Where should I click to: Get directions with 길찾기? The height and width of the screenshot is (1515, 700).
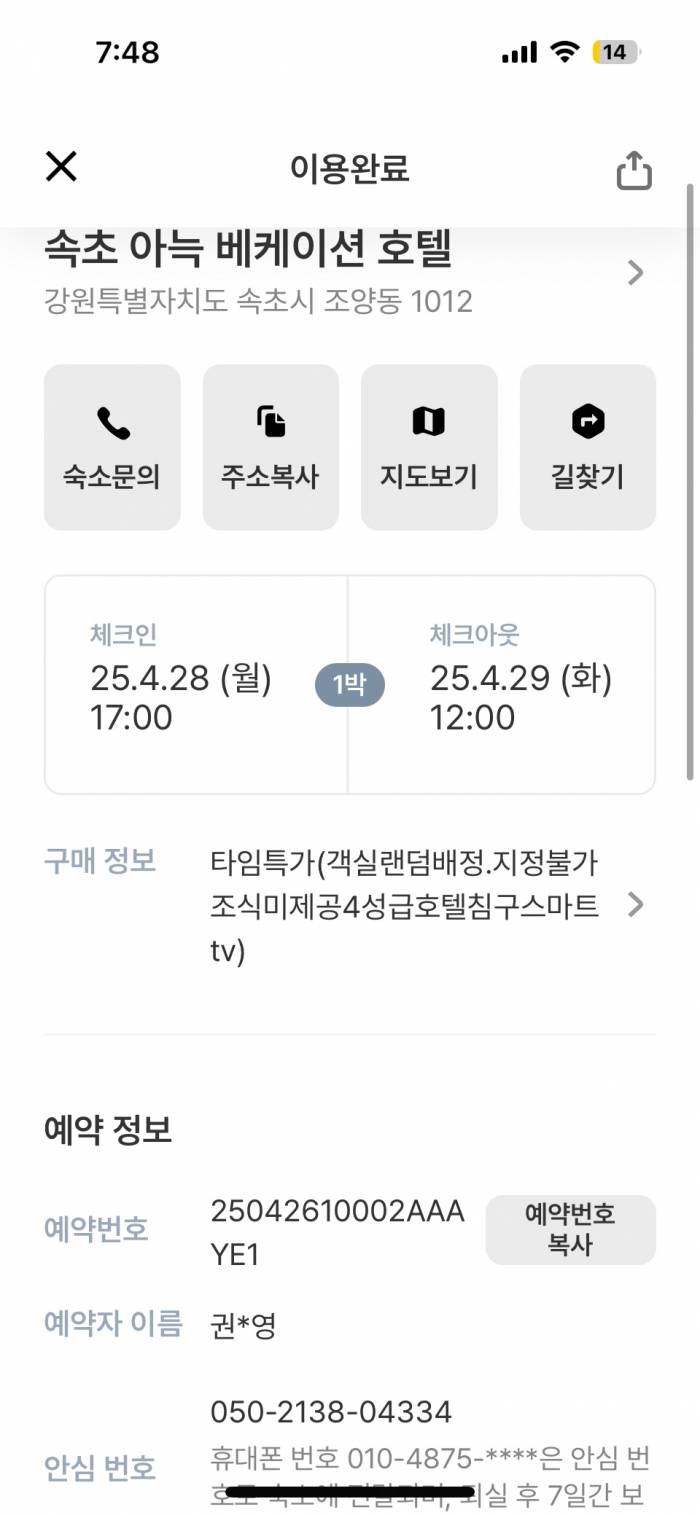(588, 447)
